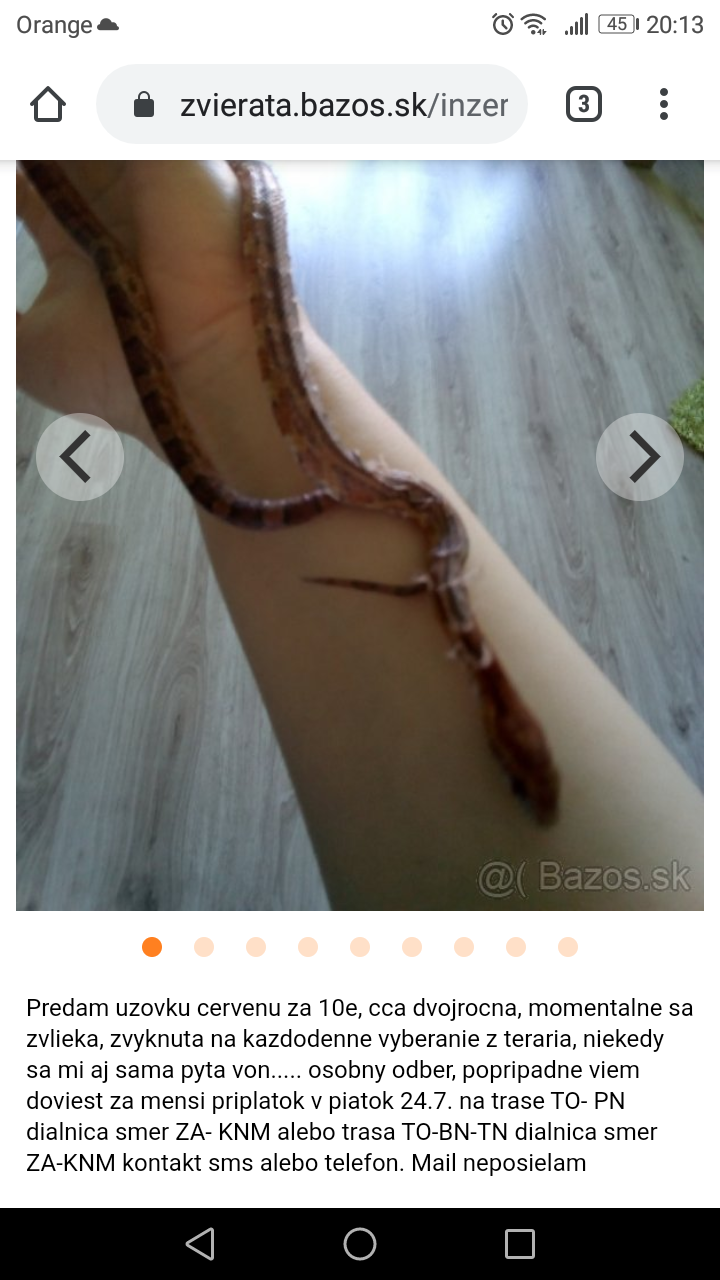Edit the zvierata.bazos.sk address bar
Image resolution: width=720 pixels, height=1280 pixels.
[330, 105]
